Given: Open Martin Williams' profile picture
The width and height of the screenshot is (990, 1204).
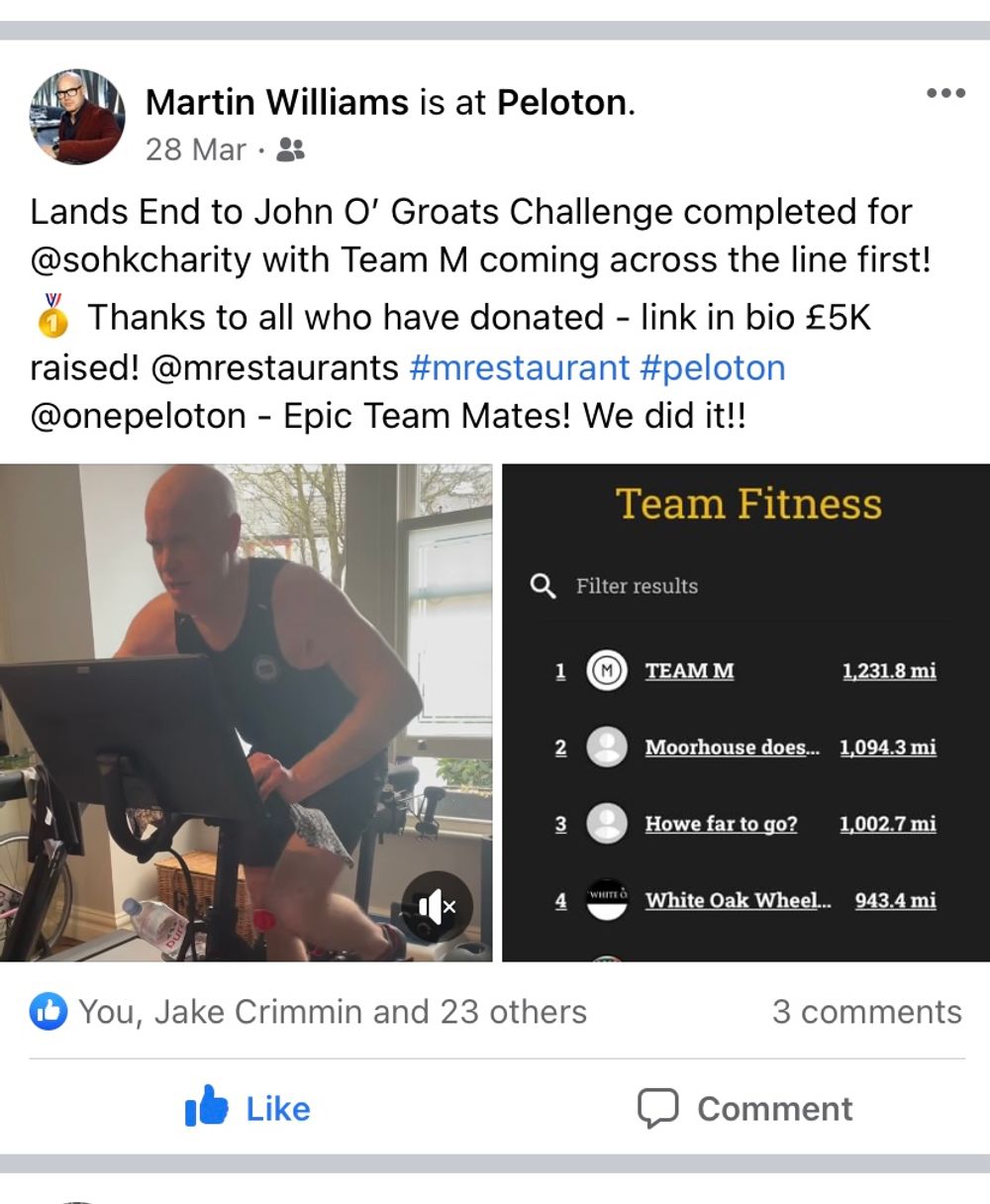Looking at the screenshot, I should 77,118.
